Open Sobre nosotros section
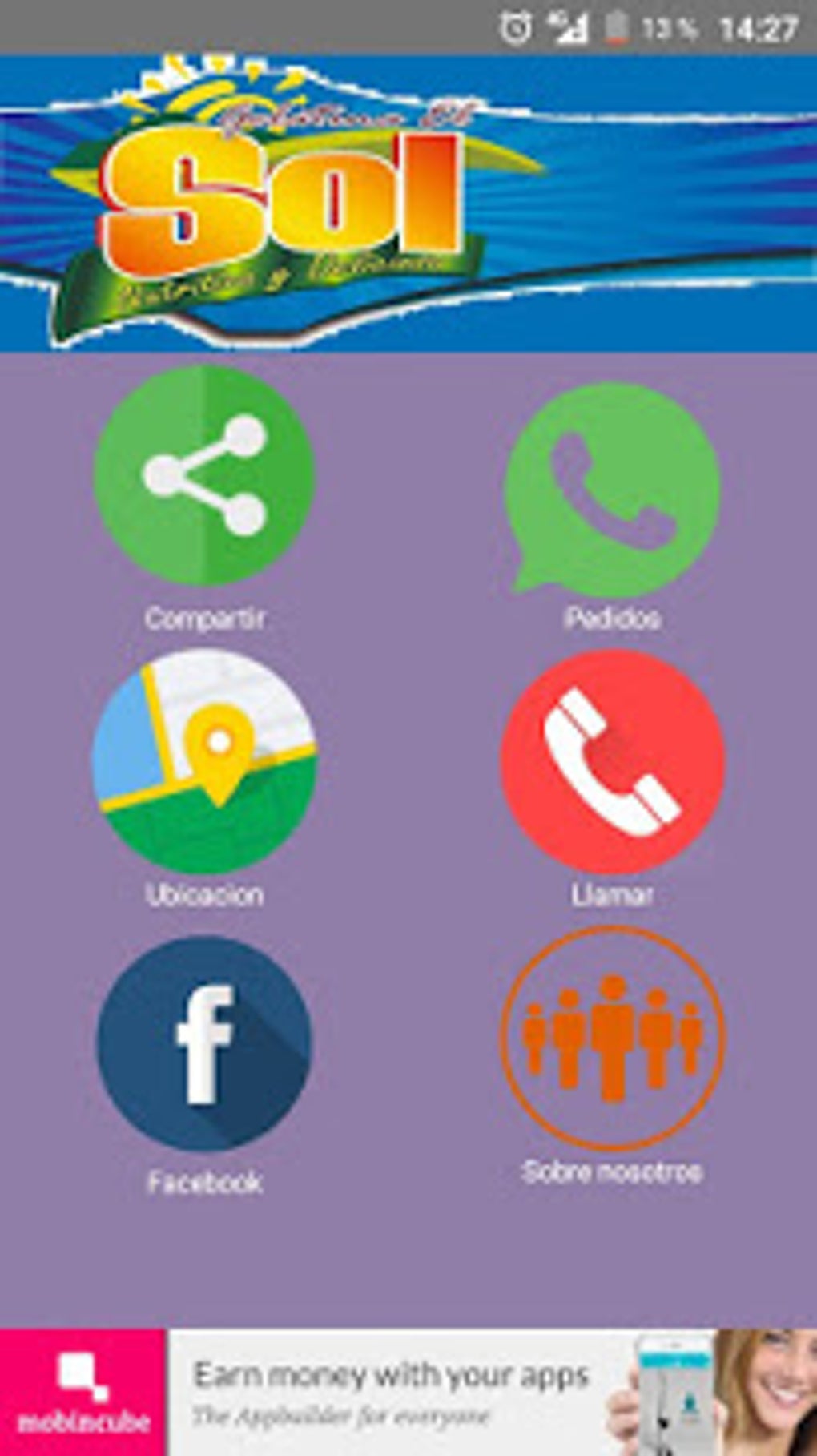The width and height of the screenshot is (817, 1456). tap(612, 1038)
